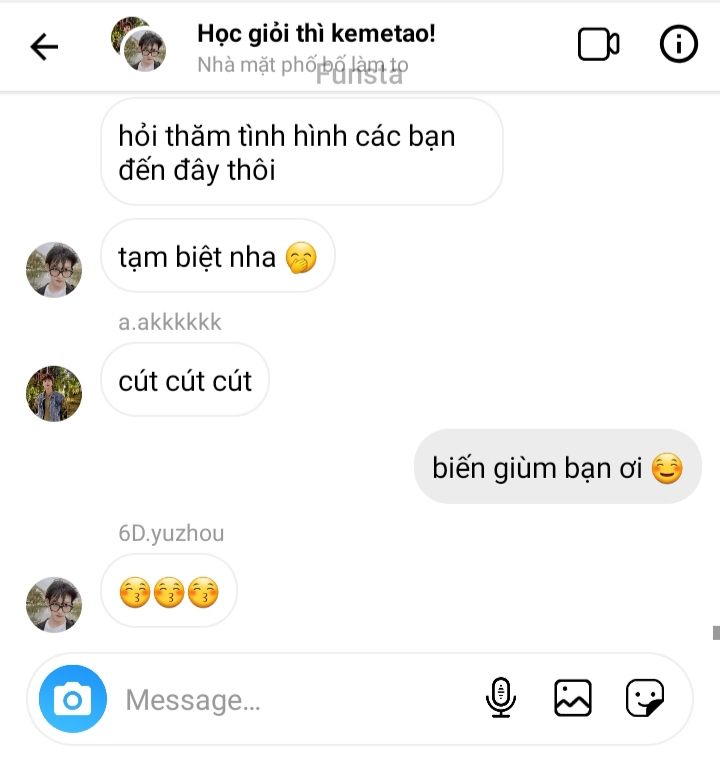The width and height of the screenshot is (720, 761).
Task: Start a video call
Action: [598, 45]
